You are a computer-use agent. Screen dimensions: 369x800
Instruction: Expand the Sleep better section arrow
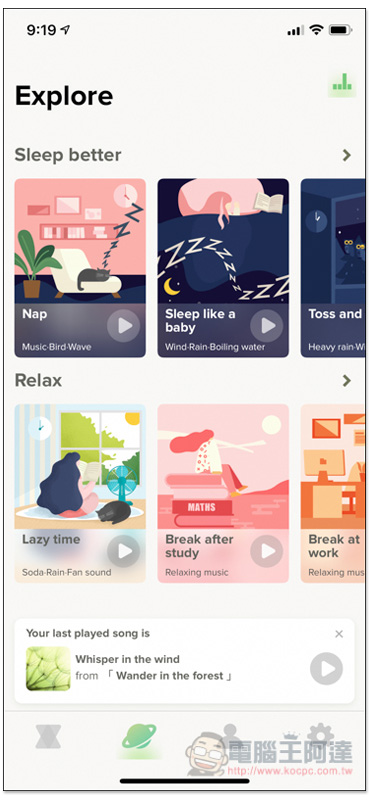click(x=347, y=155)
